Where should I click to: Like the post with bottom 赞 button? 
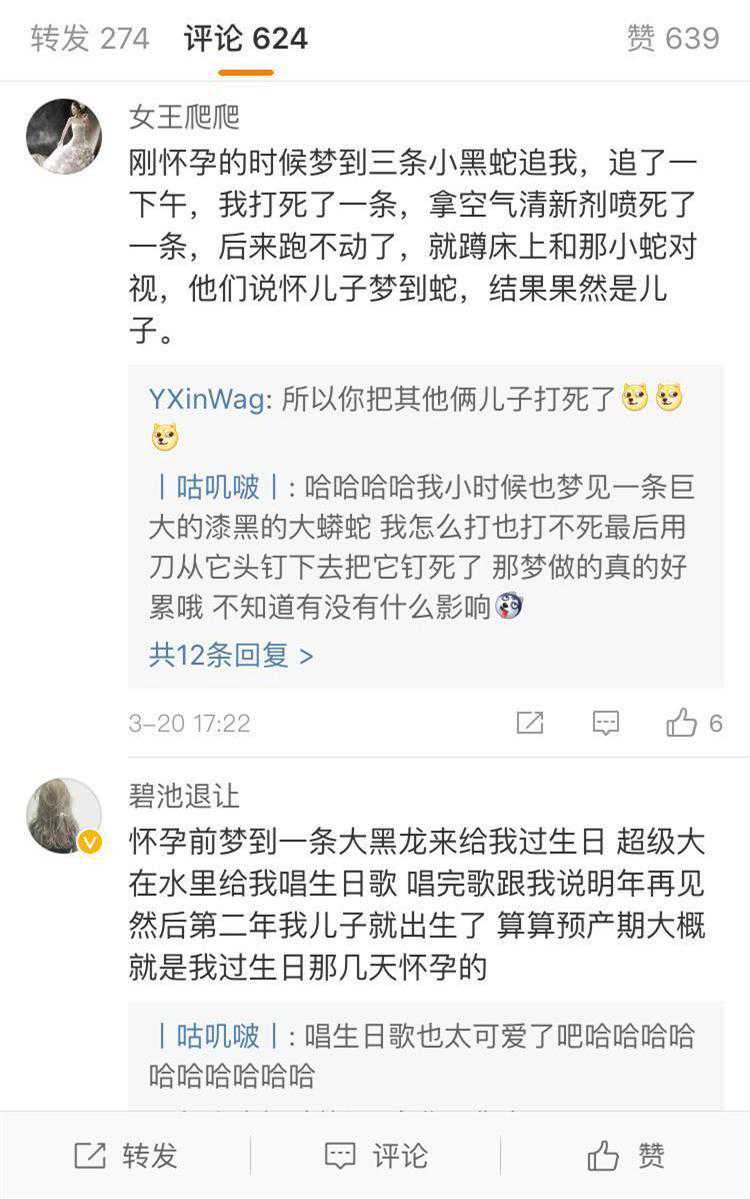626,1155
